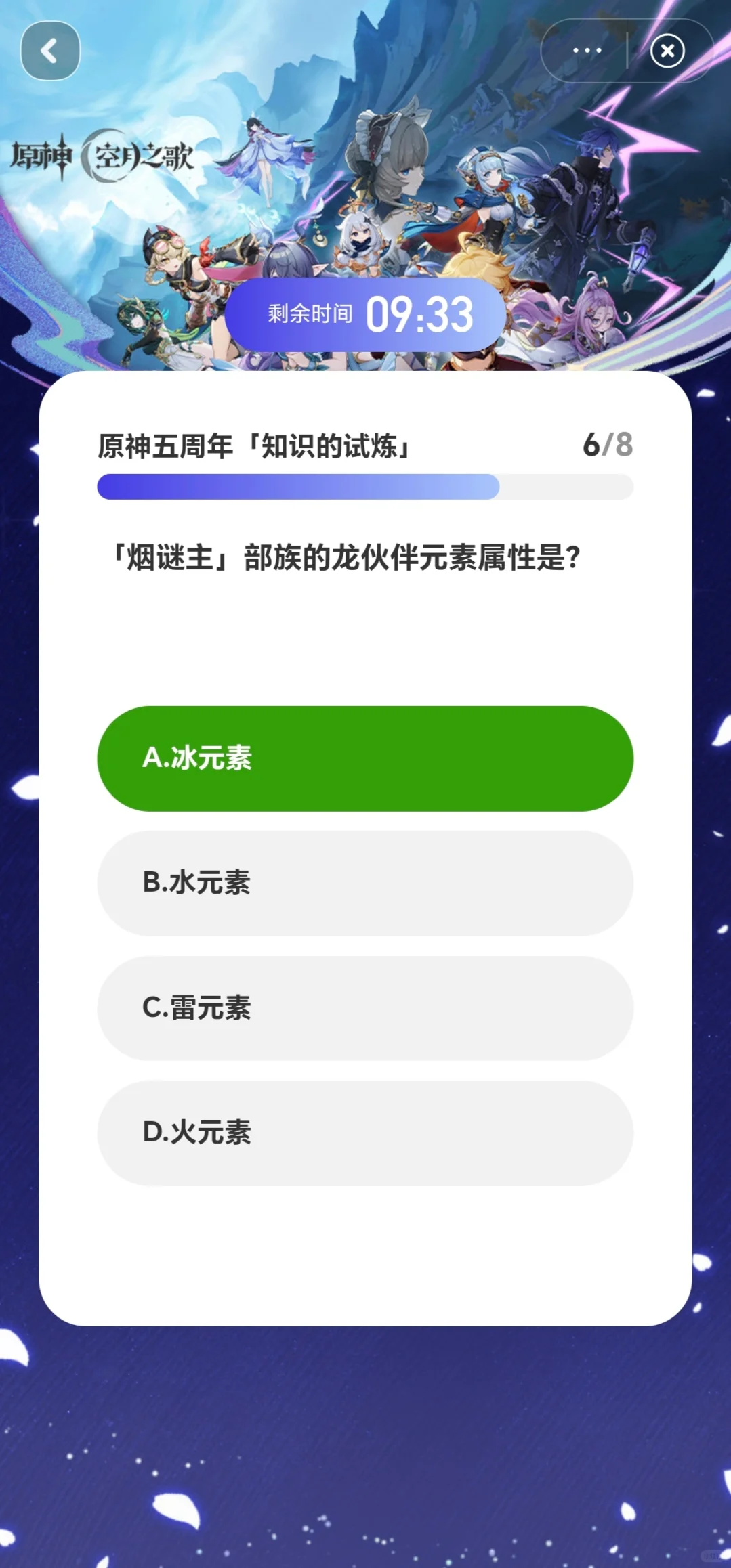Choose answer B.水元素
The width and height of the screenshot is (731, 1568).
(365, 883)
